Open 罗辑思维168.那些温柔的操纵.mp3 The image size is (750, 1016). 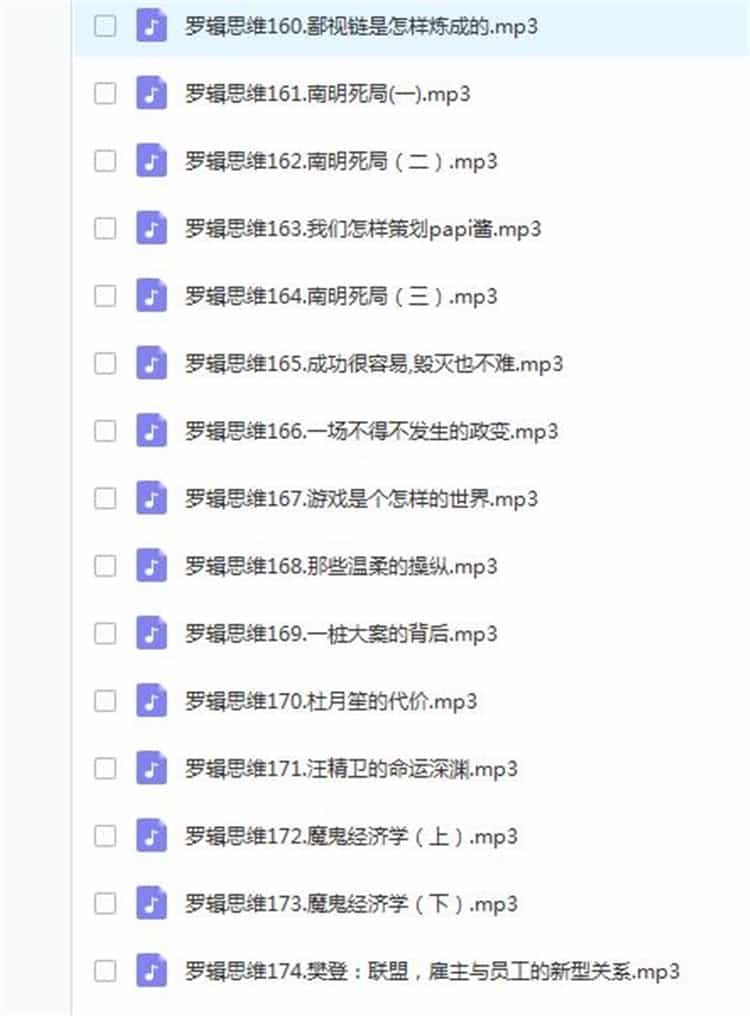click(340, 566)
